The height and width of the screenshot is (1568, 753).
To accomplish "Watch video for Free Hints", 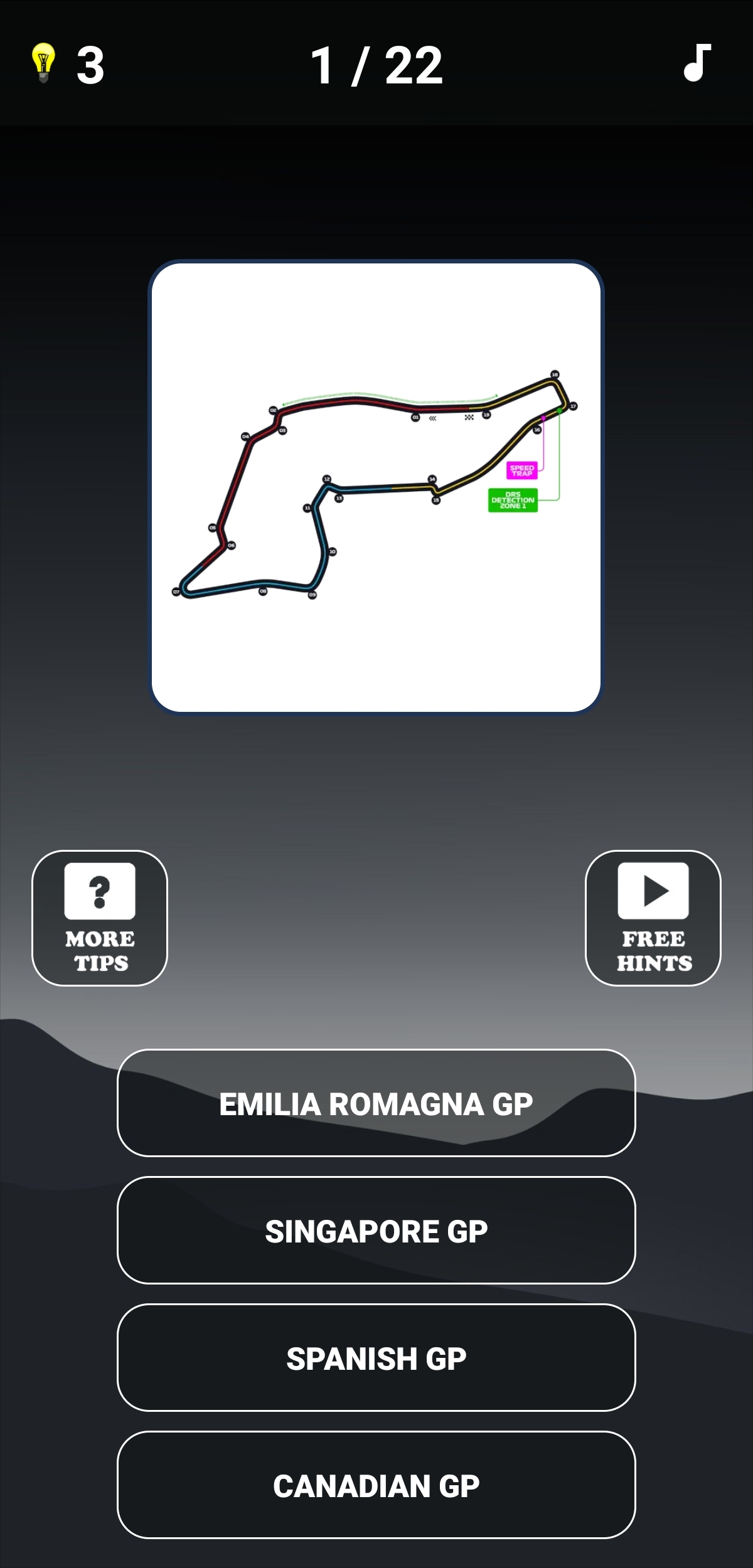I will [x=653, y=918].
